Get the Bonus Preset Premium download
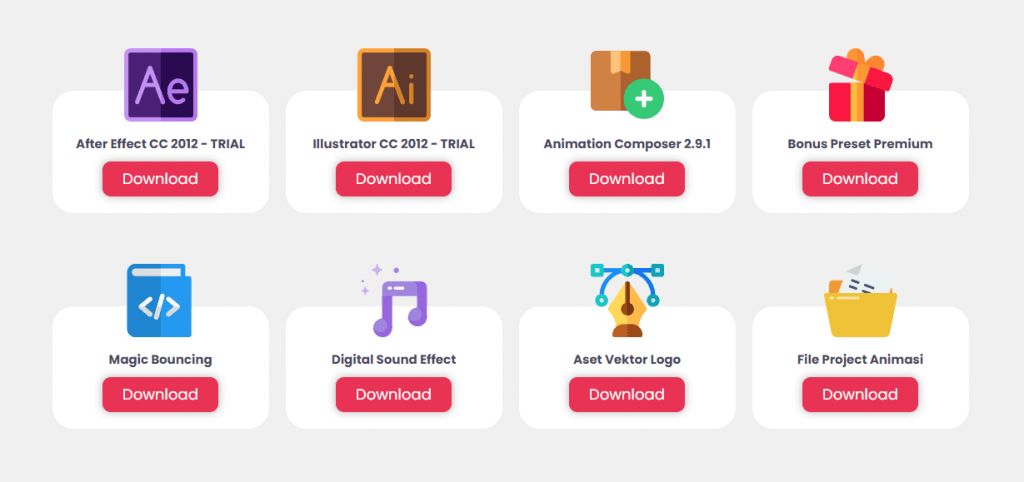This screenshot has height=482, width=1024. 859,179
